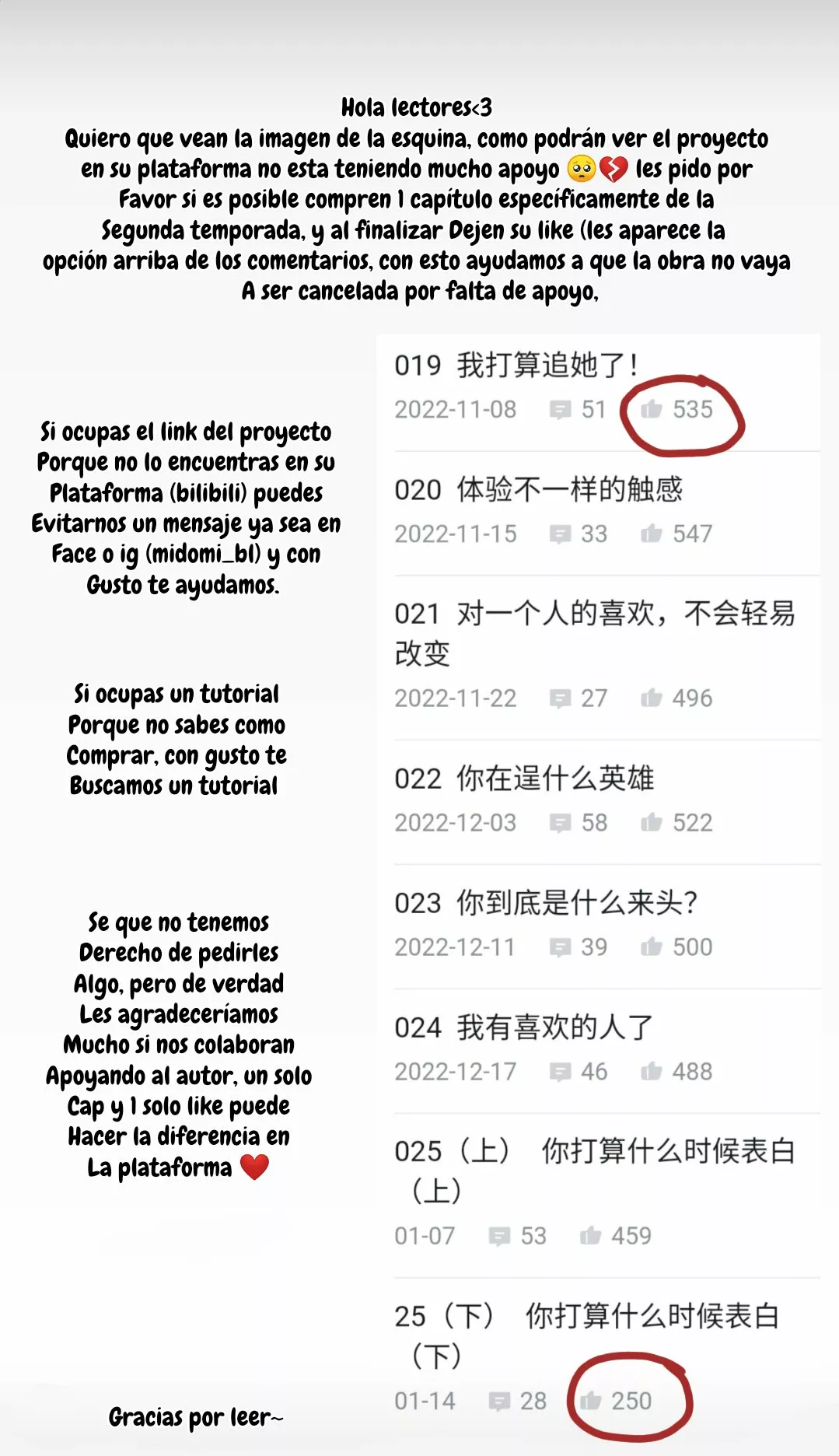The width and height of the screenshot is (839, 1456).
Task: Open chapter 019 我打算追她了!
Action: 517,362
